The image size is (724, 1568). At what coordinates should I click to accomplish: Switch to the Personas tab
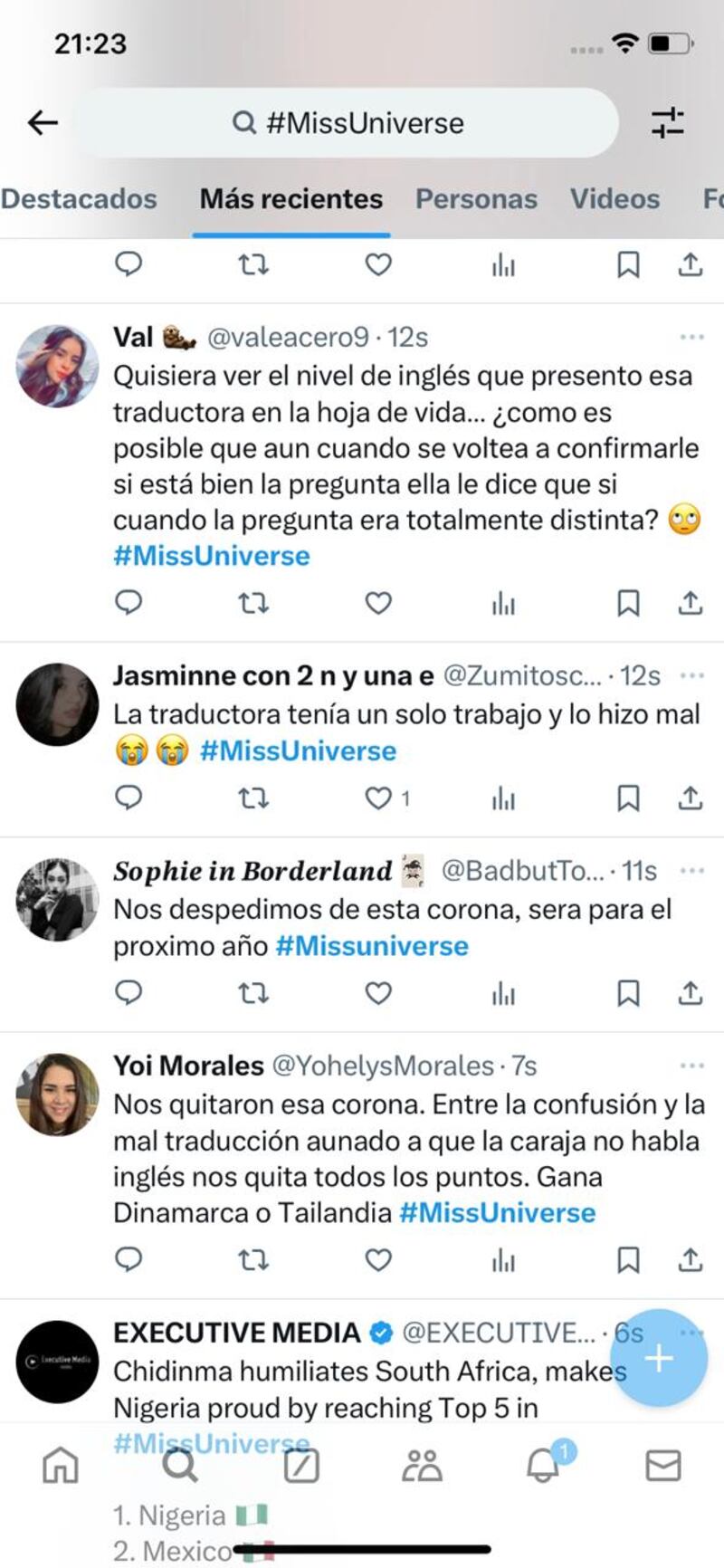tap(476, 198)
